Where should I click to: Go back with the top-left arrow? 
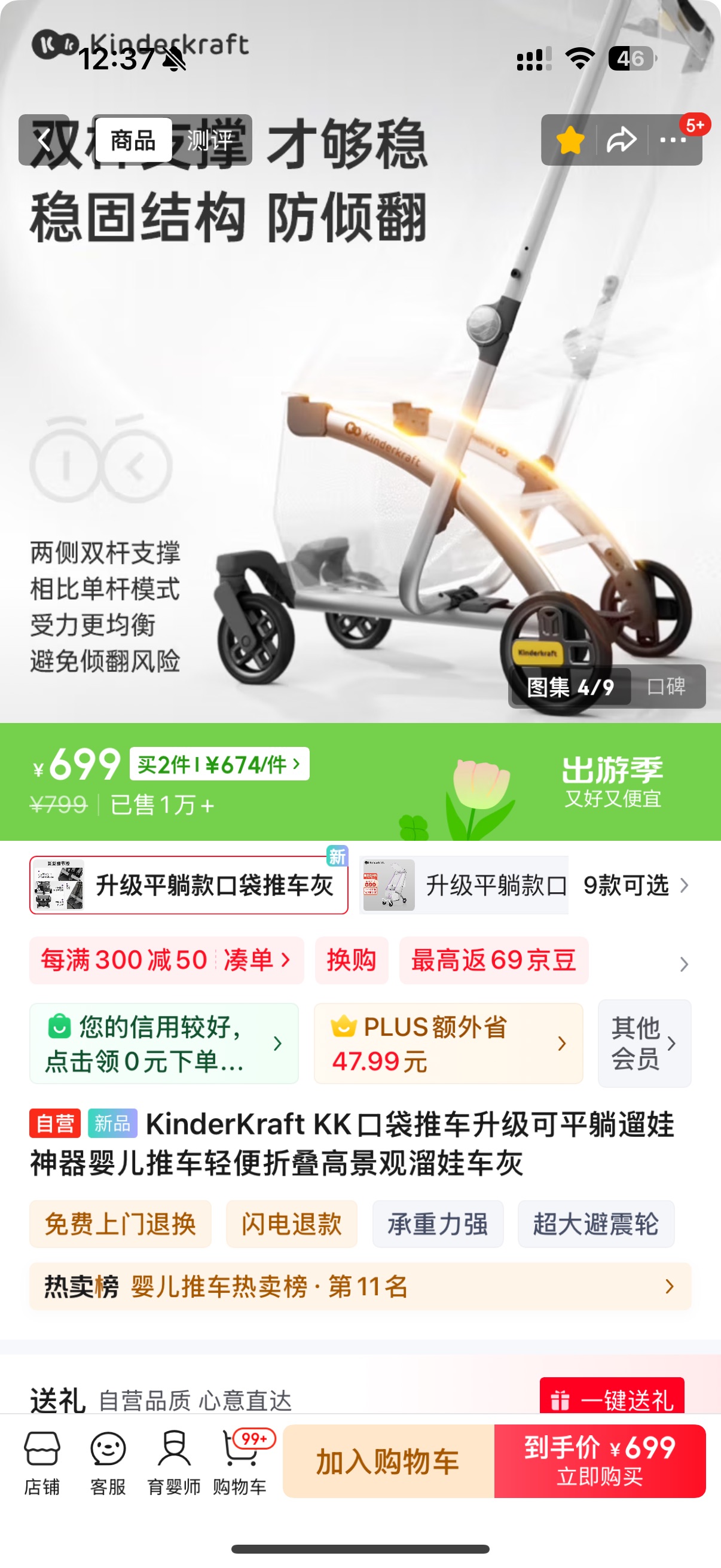(44, 141)
